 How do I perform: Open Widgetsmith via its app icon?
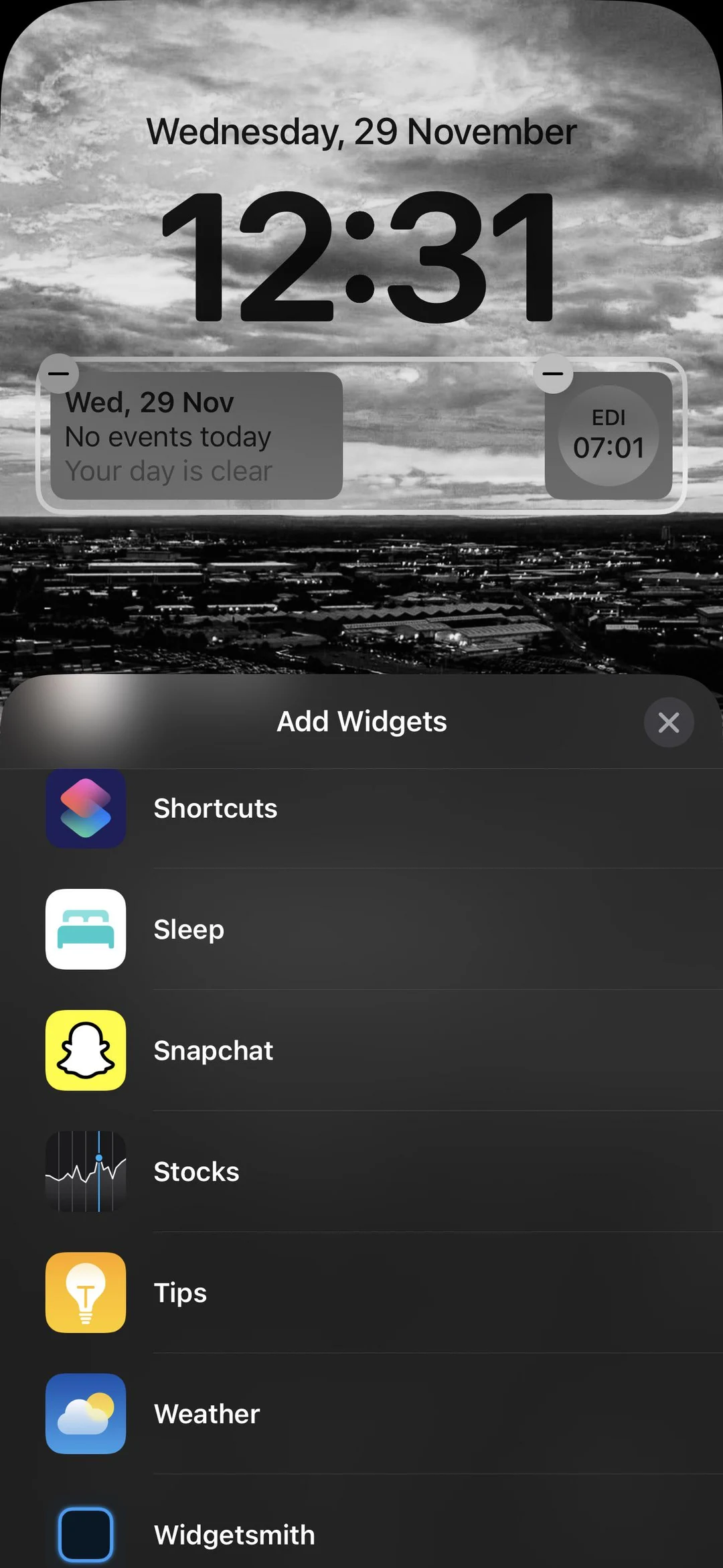[x=85, y=1534]
